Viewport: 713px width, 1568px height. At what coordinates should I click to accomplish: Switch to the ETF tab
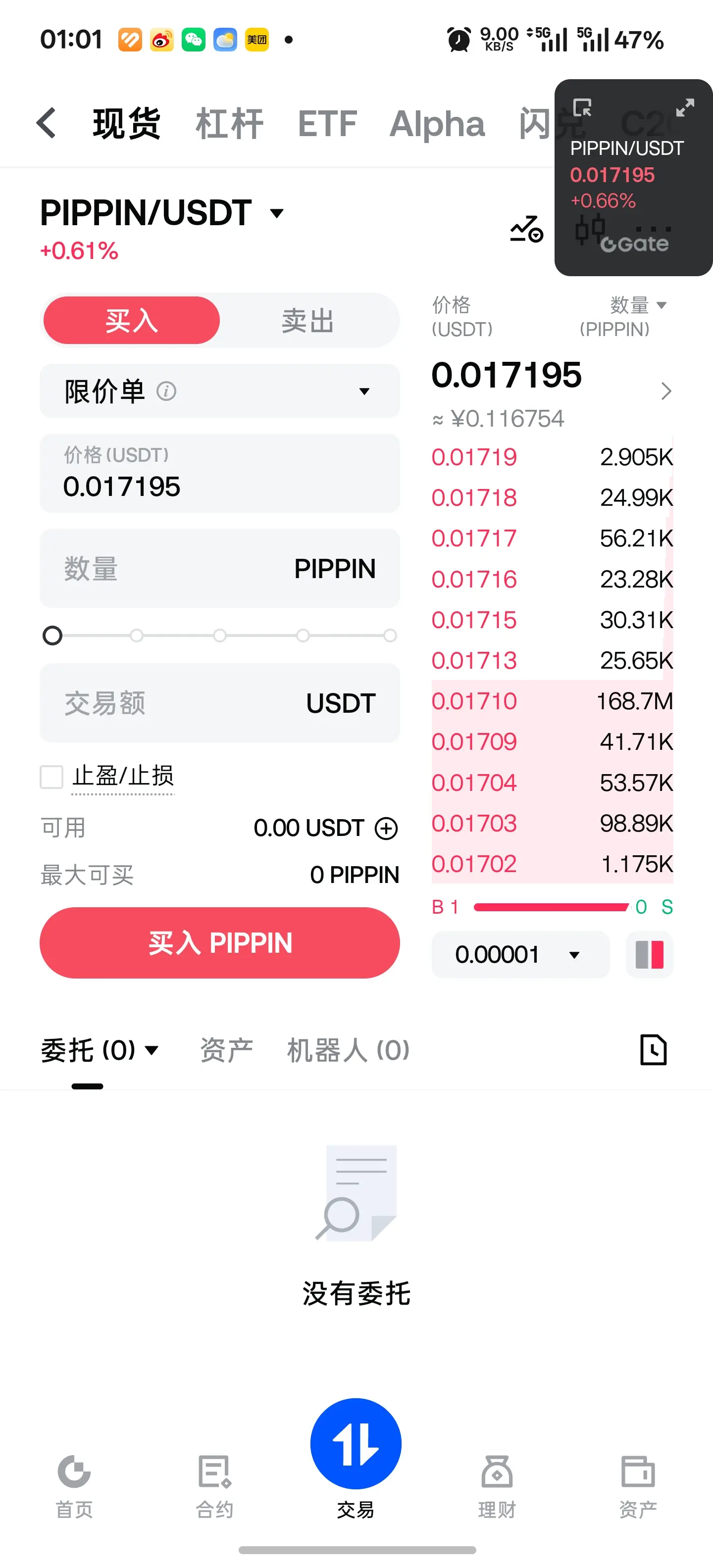[x=327, y=124]
